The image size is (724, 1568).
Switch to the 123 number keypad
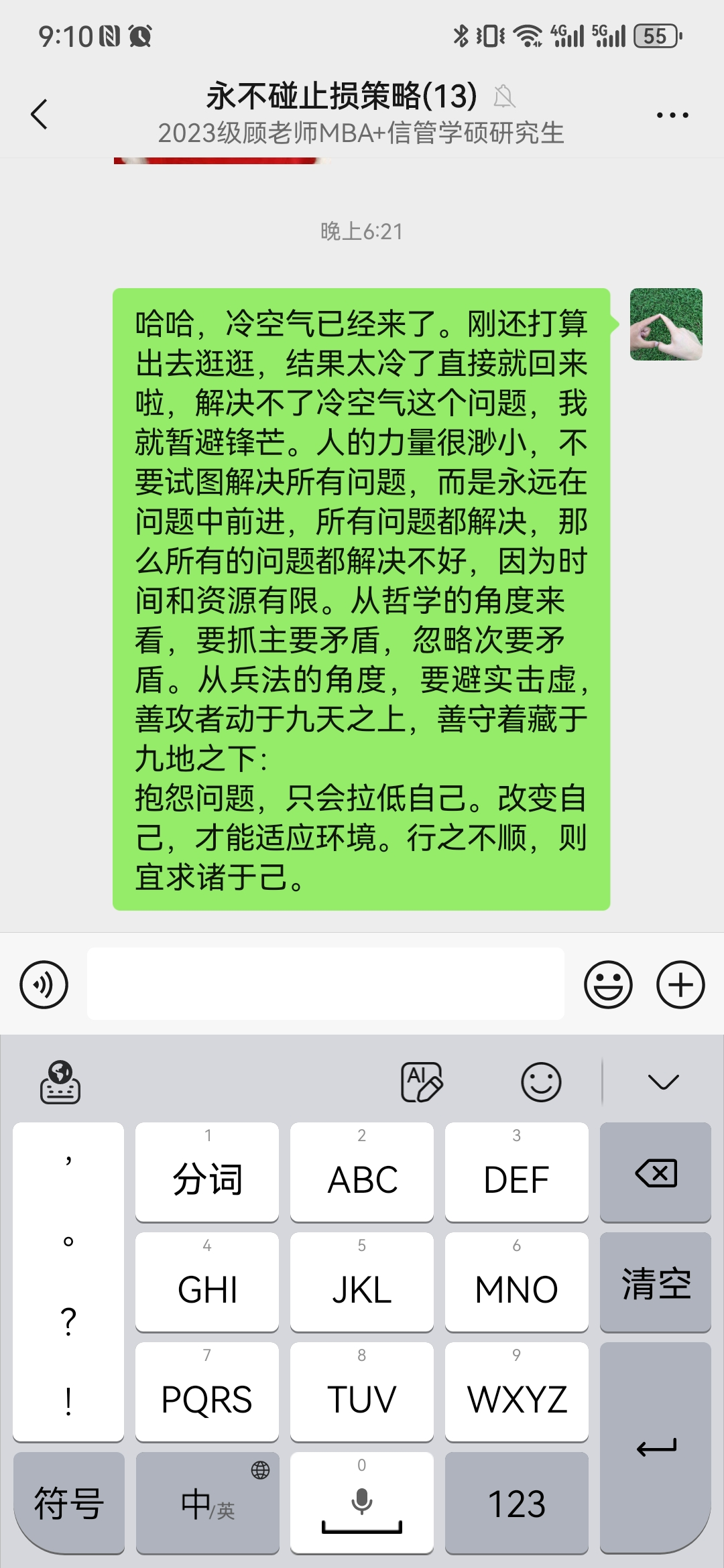[516, 1502]
